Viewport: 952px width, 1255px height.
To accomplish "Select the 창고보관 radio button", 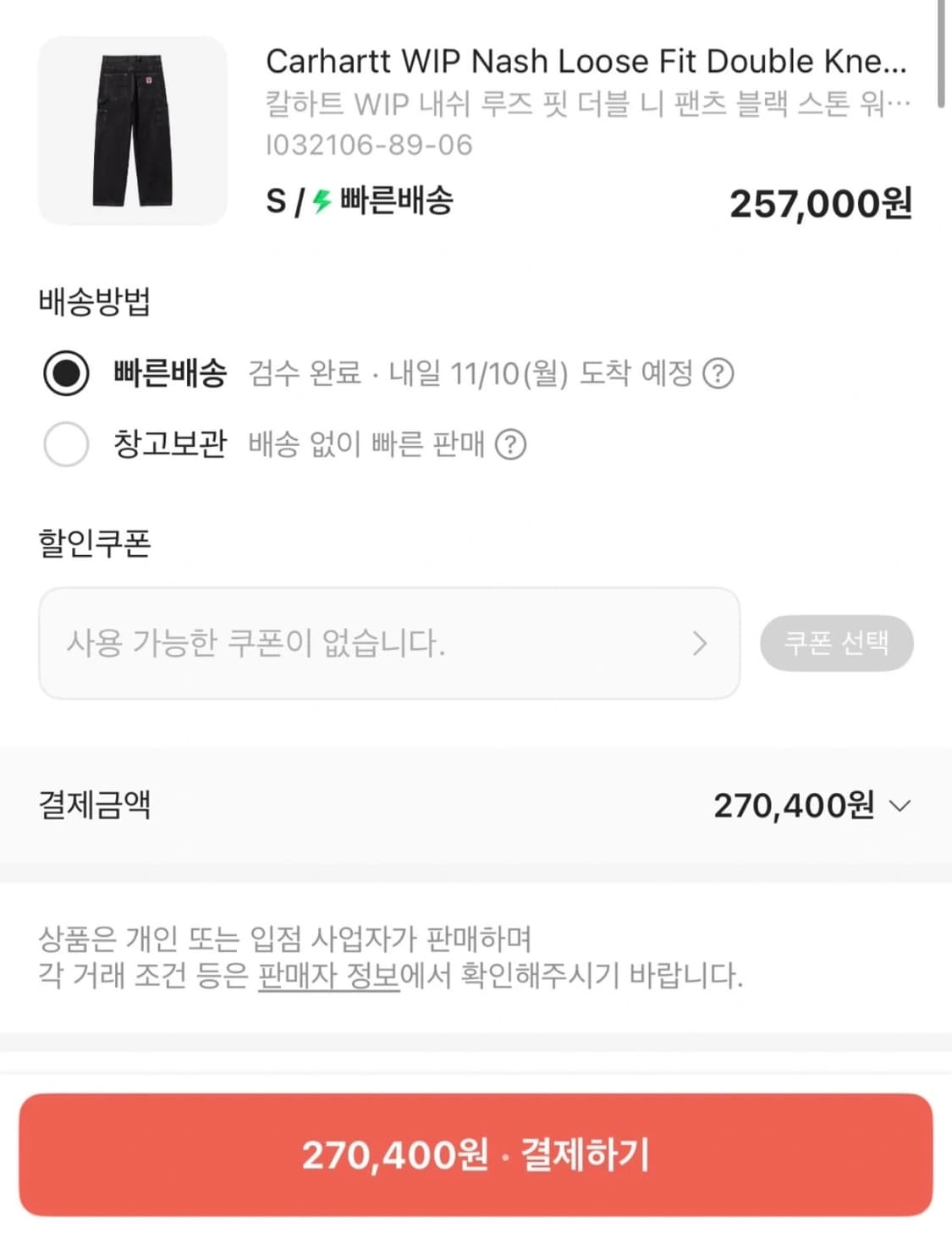I will (x=66, y=444).
